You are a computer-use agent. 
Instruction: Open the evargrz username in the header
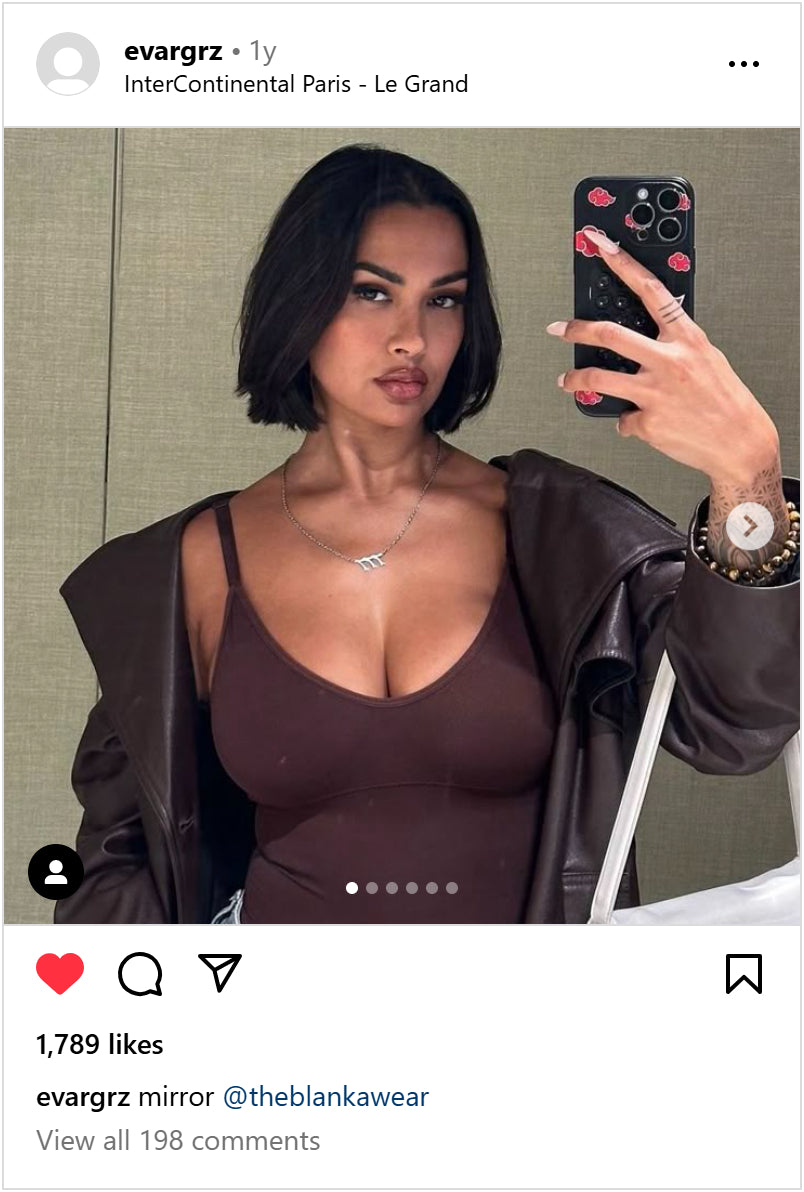[173, 51]
